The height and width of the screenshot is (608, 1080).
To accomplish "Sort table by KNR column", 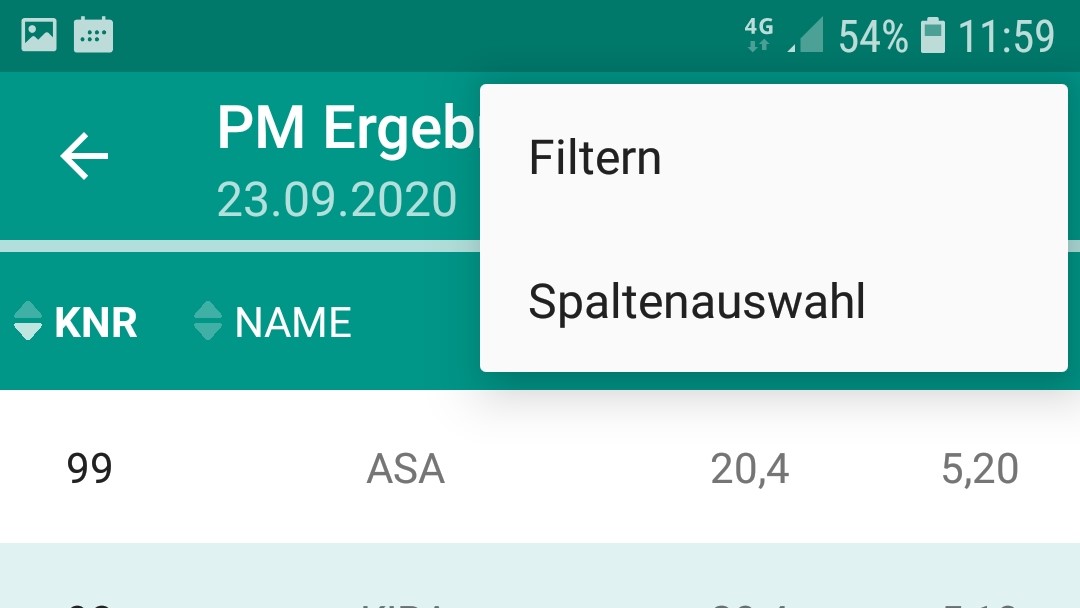I will [x=77, y=322].
